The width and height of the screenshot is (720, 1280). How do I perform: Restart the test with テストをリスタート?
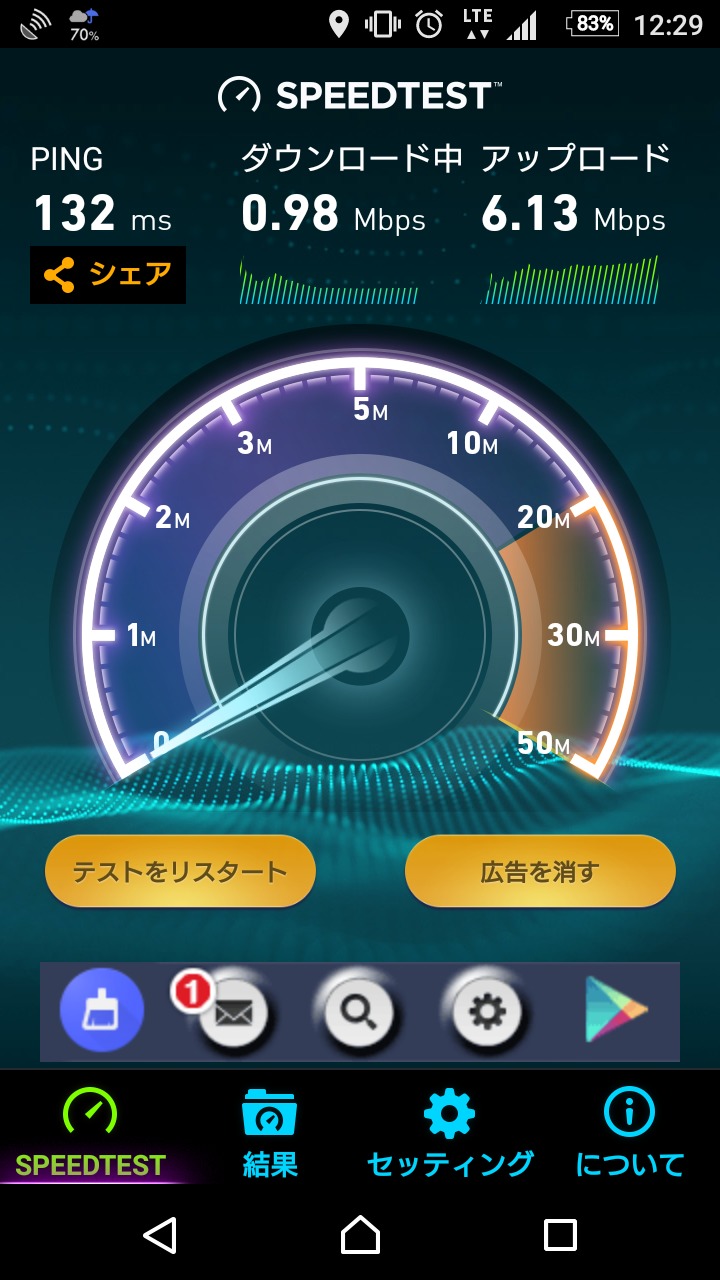click(180, 871)
